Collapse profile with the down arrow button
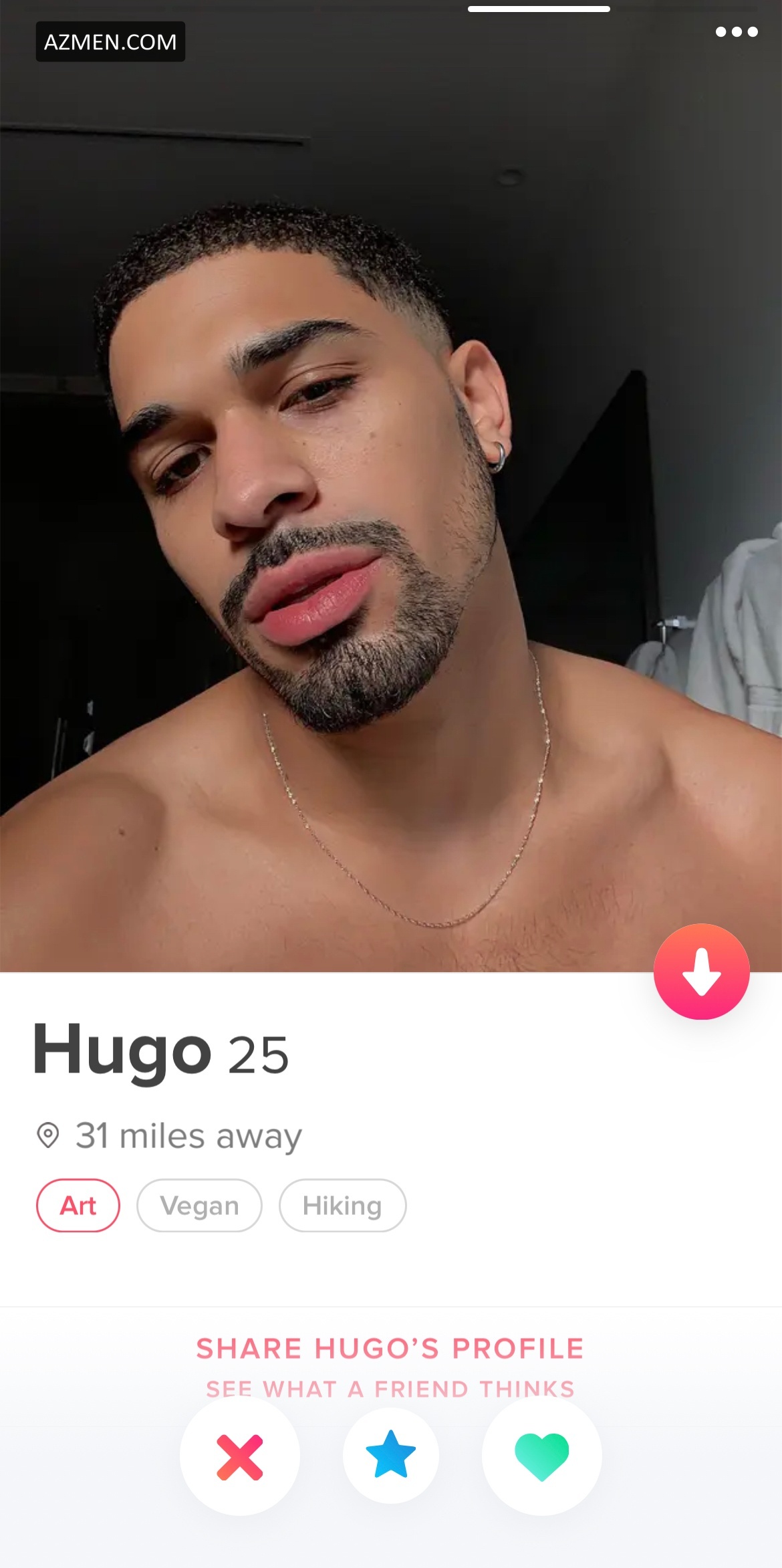Viewport: 782px width, 1568px height. pos(701,972)
